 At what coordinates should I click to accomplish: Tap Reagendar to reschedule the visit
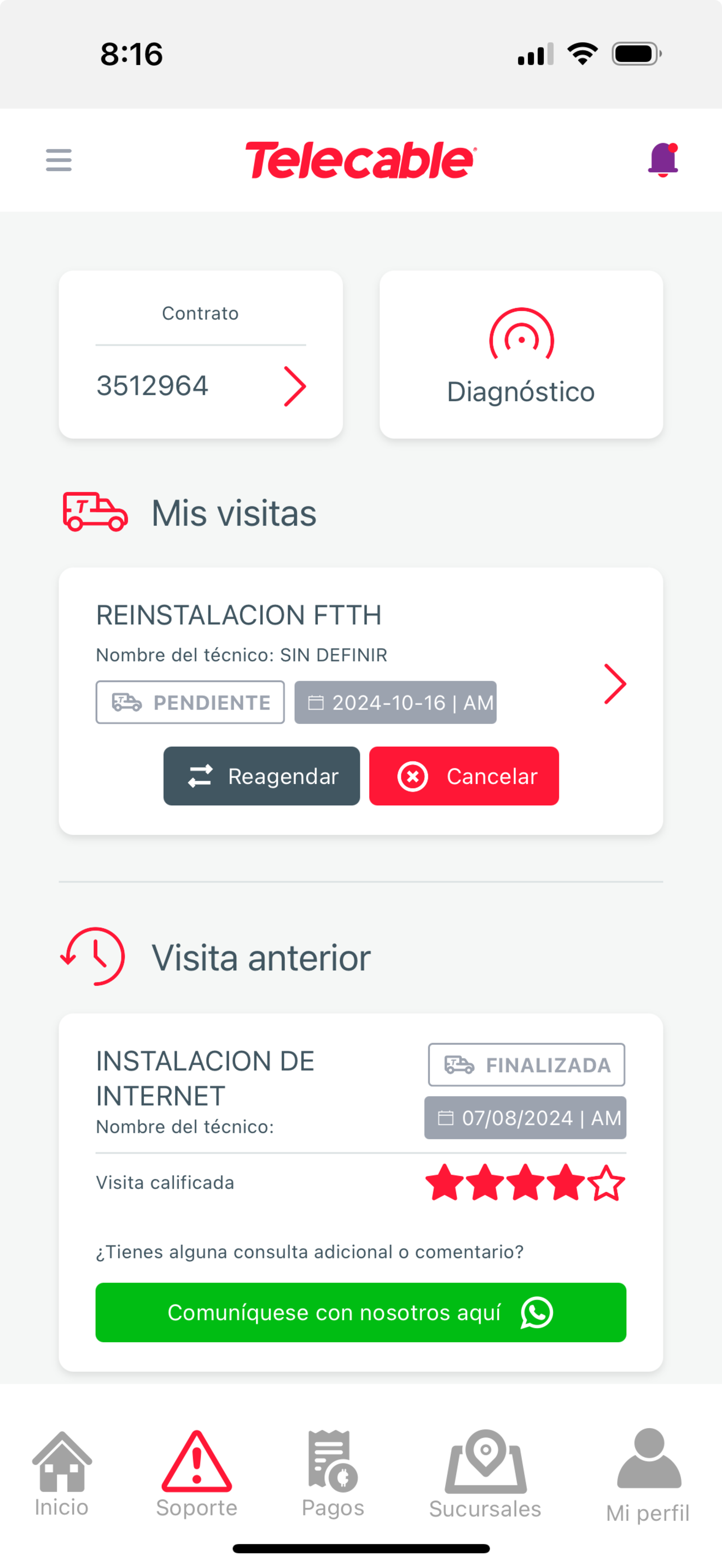(262, 776)
